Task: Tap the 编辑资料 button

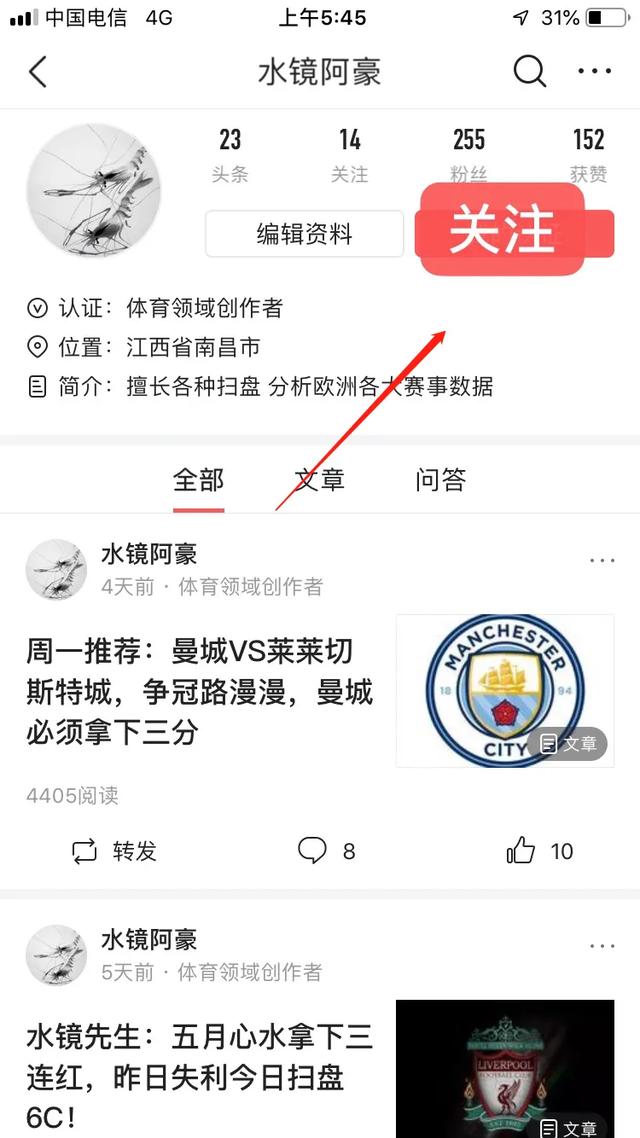Action: (304, 235)
